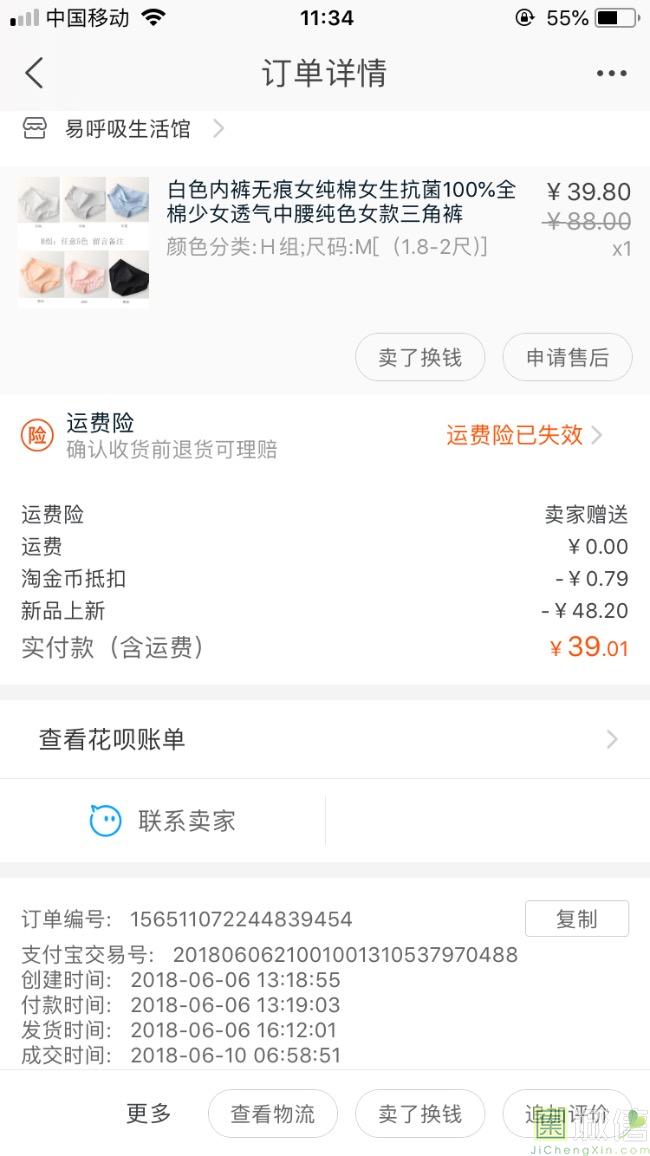The height and width of the screenshot is (1156, 650).
Task: Tap 卖了换钱 beside the 申请售后 button
Action: [x=420, y=358]
